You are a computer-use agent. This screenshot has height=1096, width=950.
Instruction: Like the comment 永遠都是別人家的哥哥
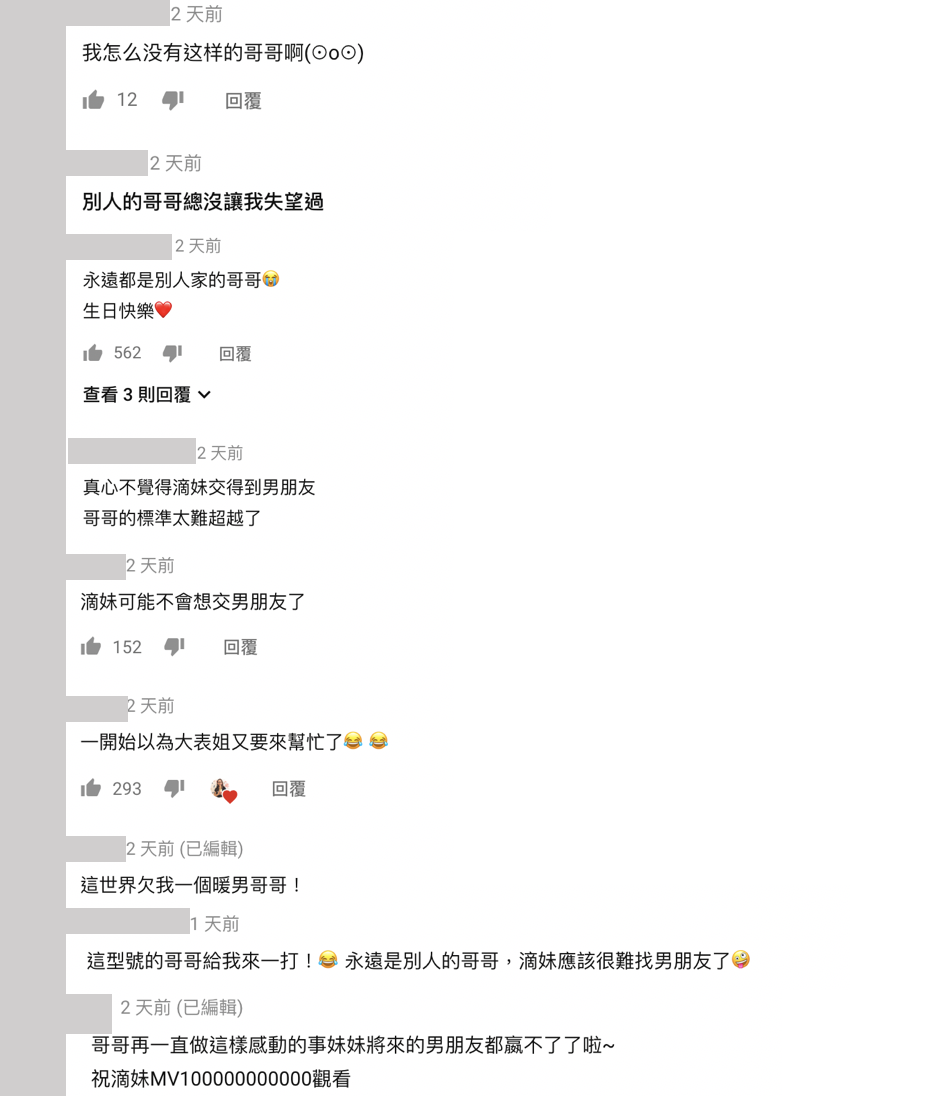[x=93, y=353]
